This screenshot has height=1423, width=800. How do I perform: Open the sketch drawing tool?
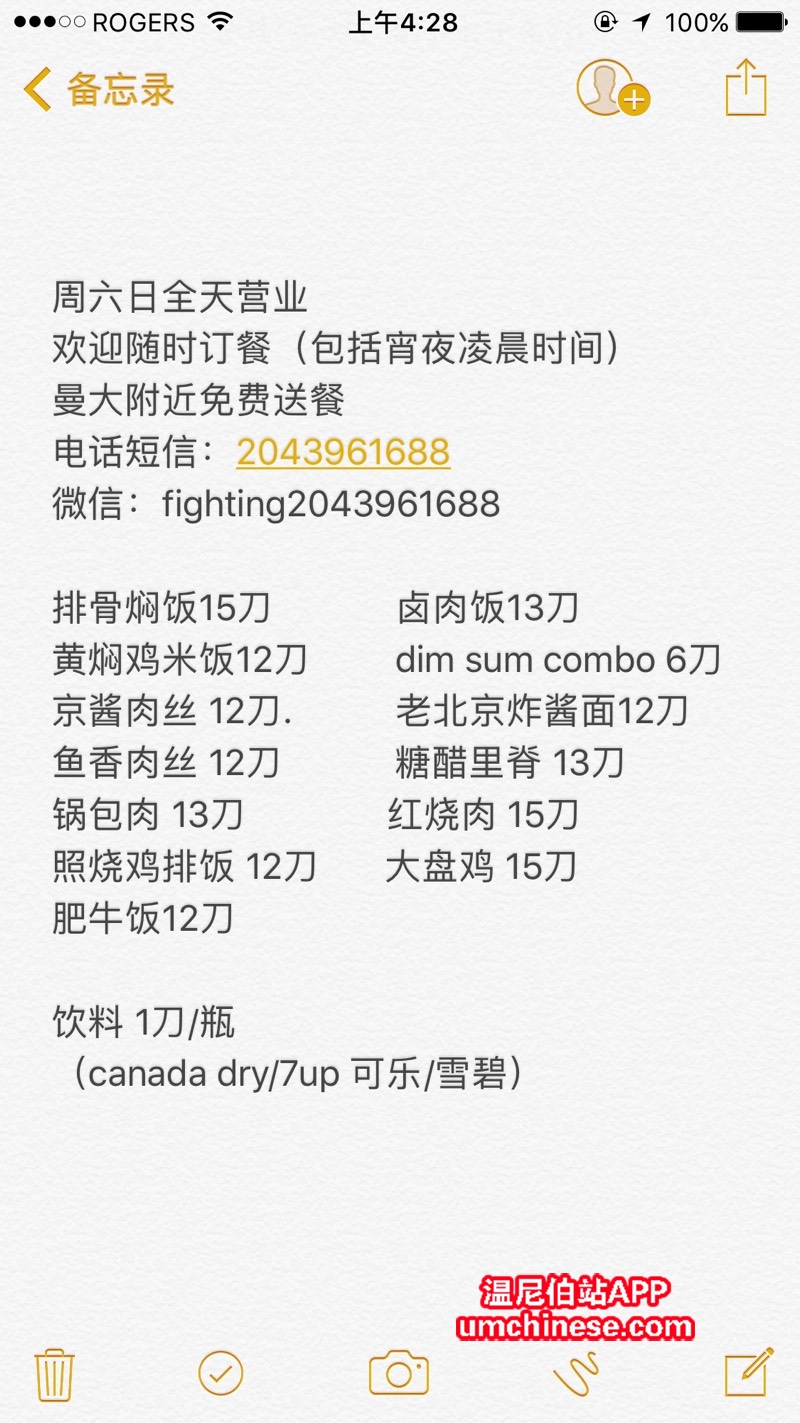point(576,1373)
